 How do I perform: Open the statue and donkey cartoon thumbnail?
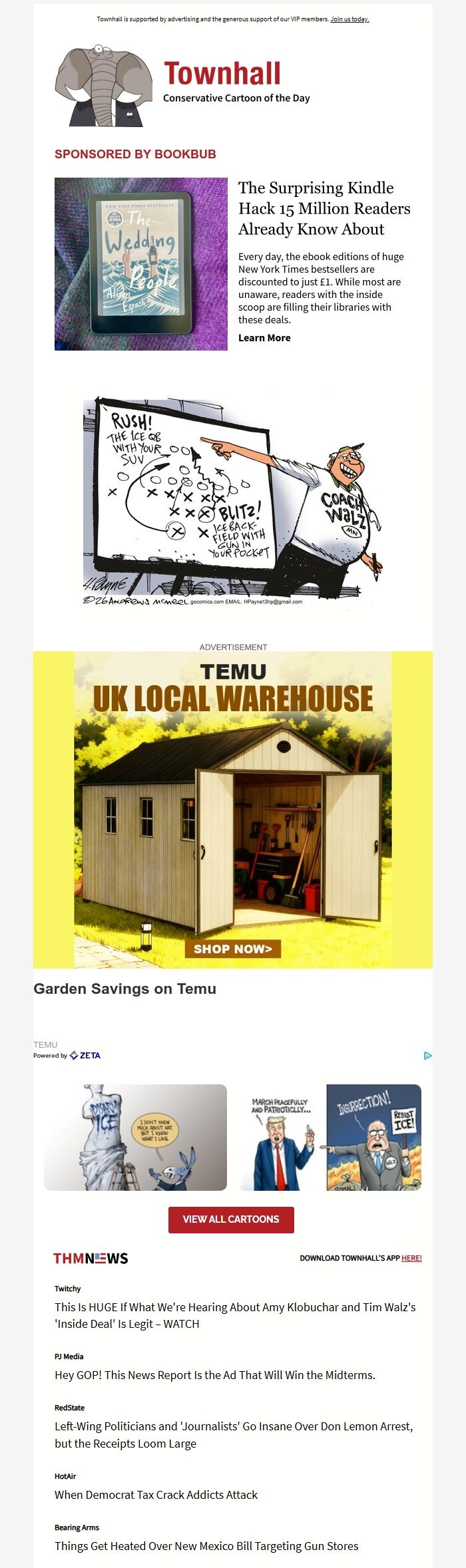(x=135, y=1137)
